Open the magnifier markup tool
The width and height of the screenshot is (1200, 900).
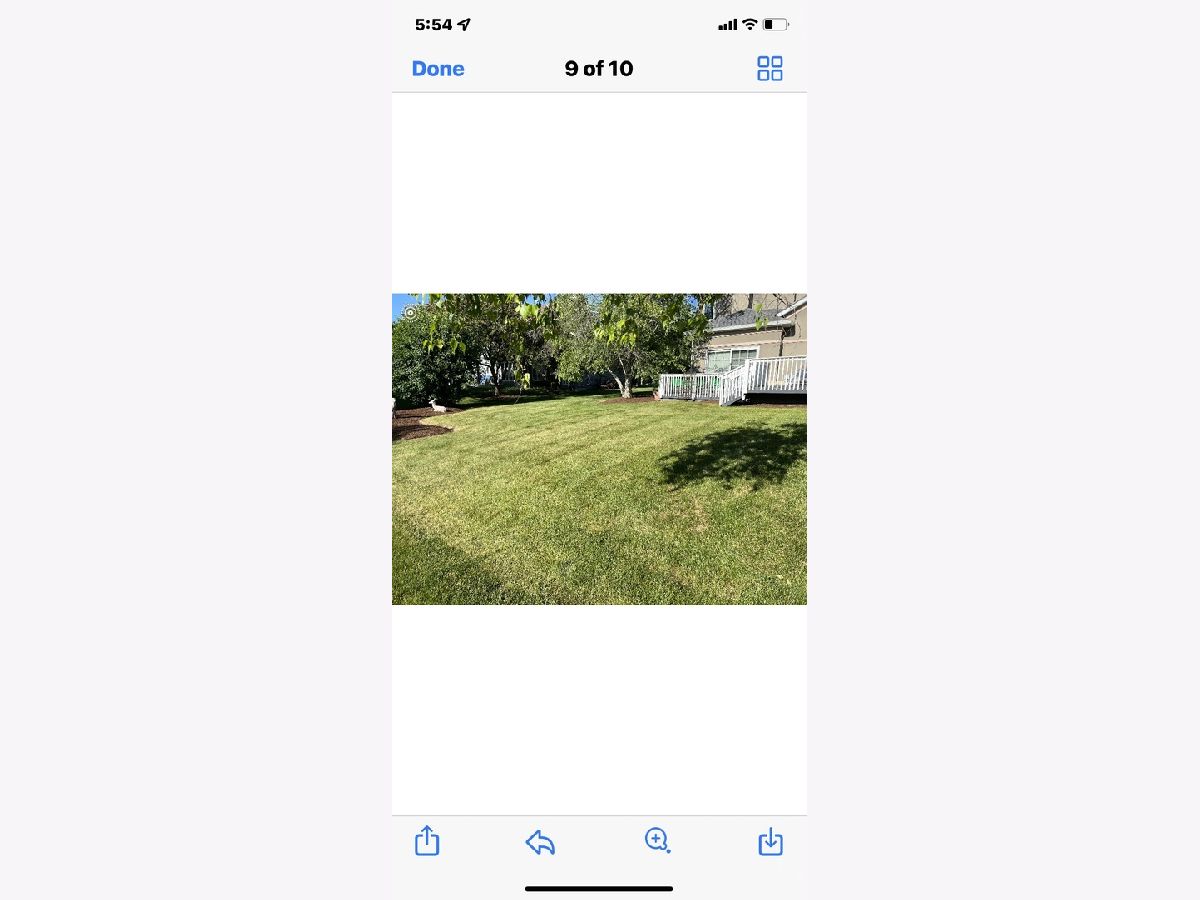[x=657, y=841]
